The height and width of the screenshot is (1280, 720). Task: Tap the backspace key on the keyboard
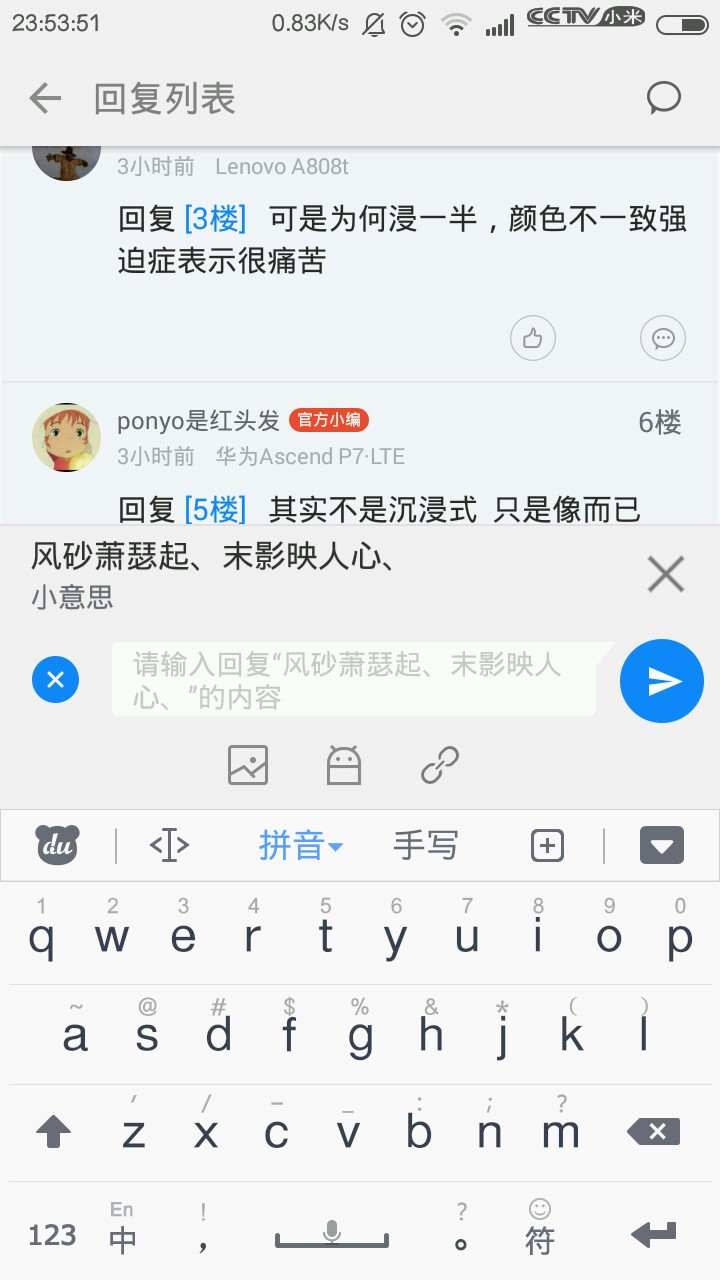[x=653, y=1132]
